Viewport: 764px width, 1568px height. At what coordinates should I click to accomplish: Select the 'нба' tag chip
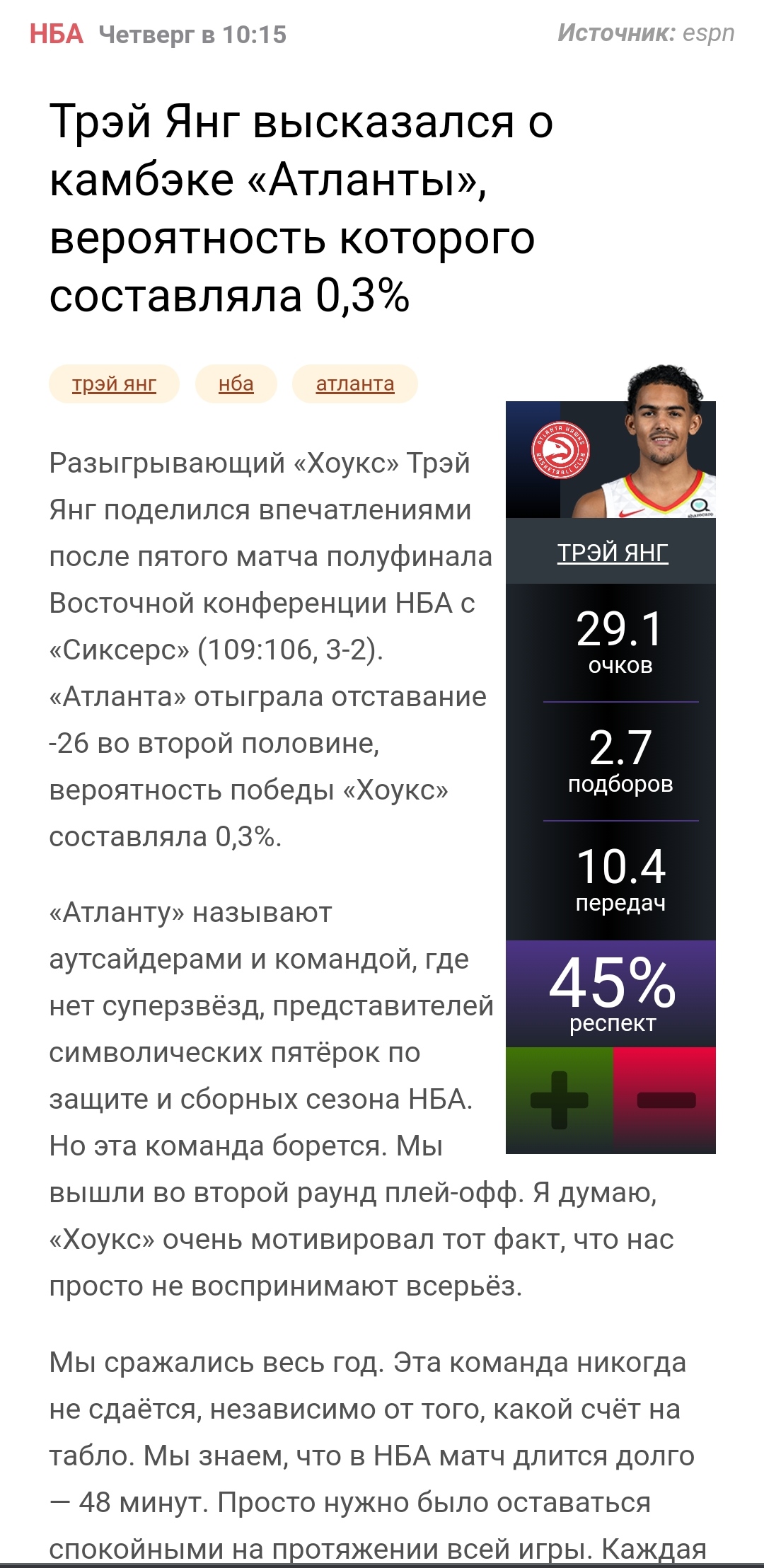[x=236, y=384]
